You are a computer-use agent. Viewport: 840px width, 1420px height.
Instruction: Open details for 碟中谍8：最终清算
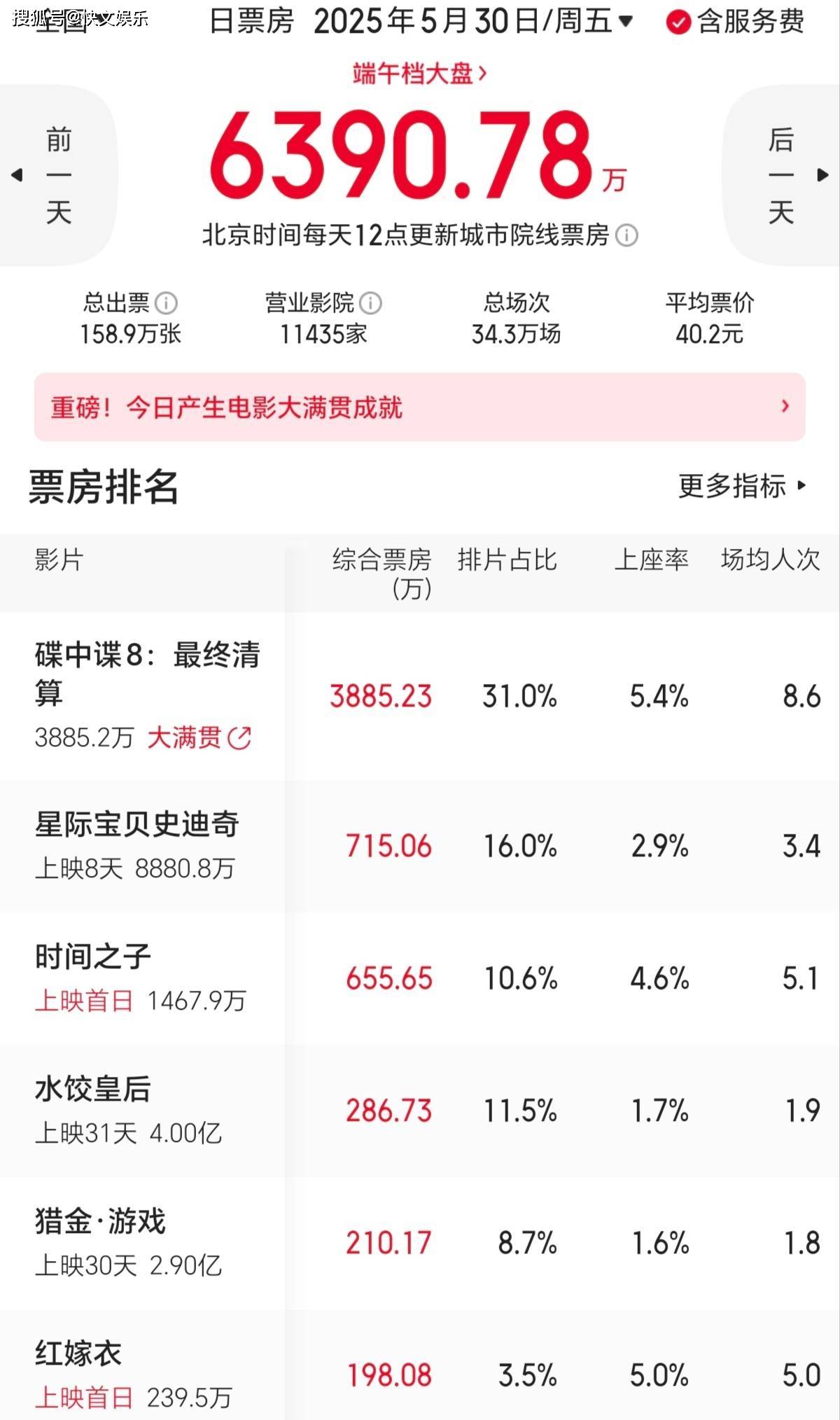point(147,672)
